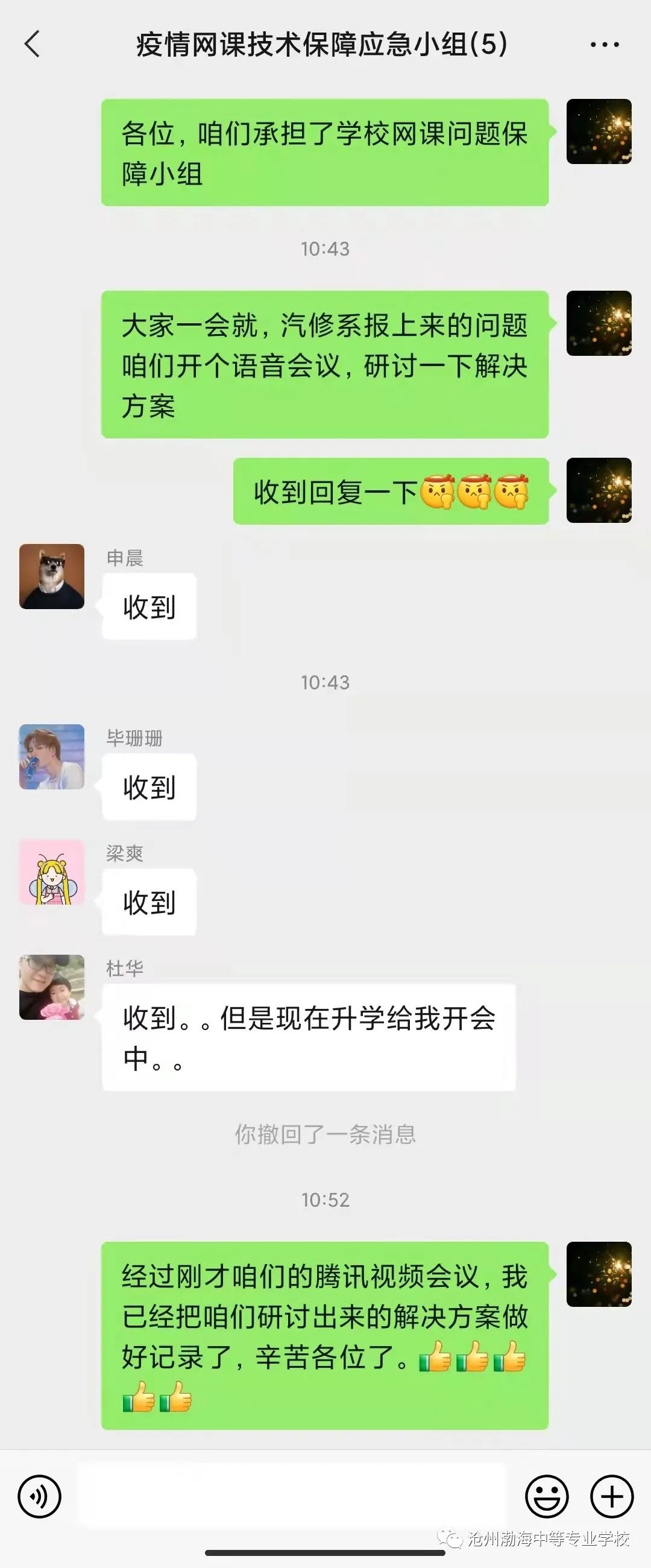The image size is (651, 1568).
Task: Open 梁爽's profile avatar
Action: point(52,871)
